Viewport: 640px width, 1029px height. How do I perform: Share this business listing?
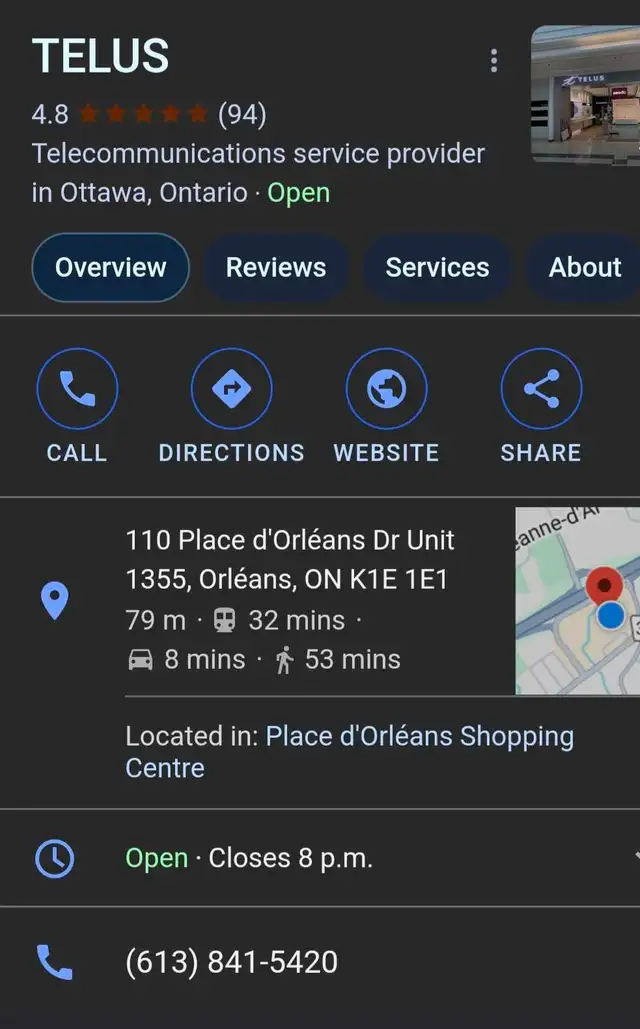click(541, 406)
